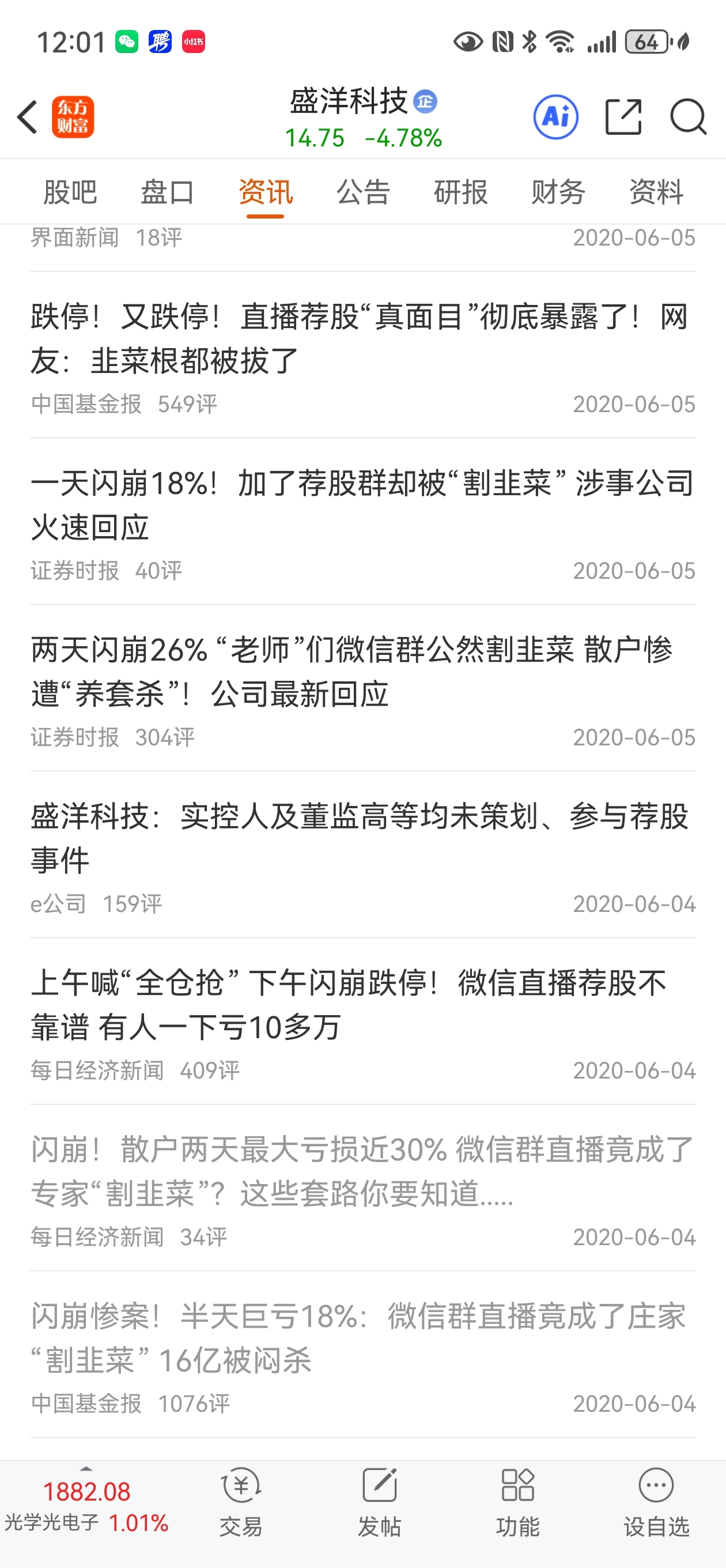Switch to the 股吧 tab
This screenshot has height=1568, width=726.
pos(70,193)
